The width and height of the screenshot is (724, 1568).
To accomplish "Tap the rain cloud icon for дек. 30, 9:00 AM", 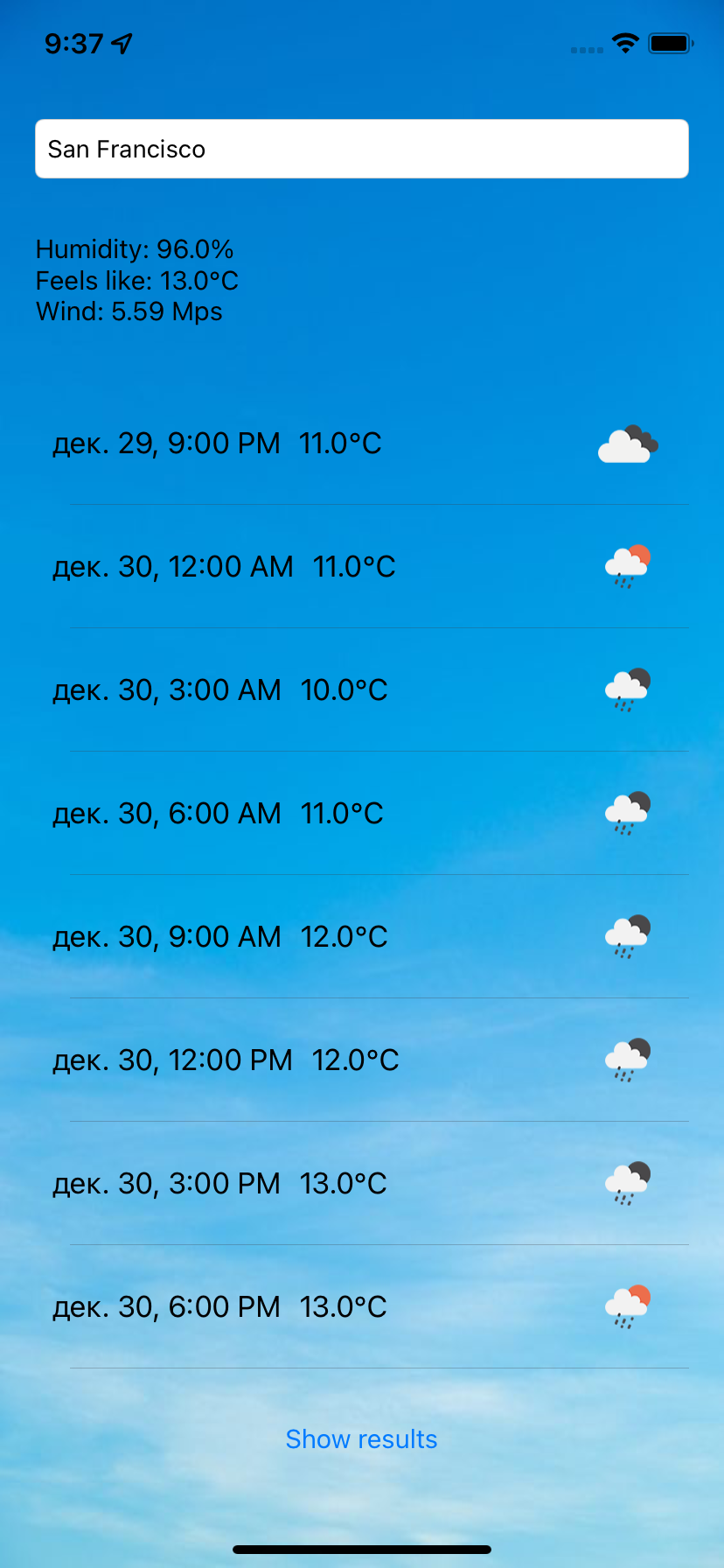I will click(626, 935).
